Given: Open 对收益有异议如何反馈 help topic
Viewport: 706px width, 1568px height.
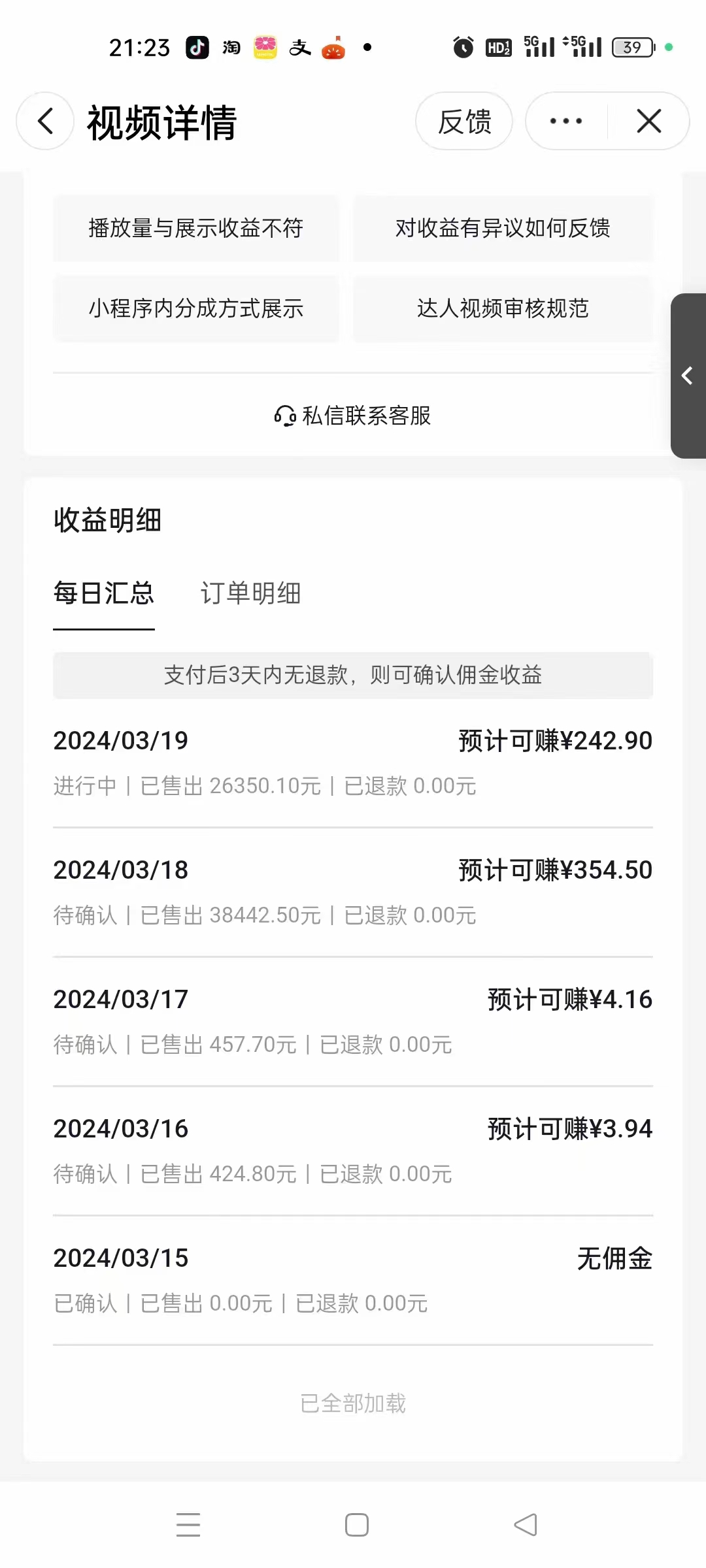Looking at the screenshot, I should tap(503, 229).
